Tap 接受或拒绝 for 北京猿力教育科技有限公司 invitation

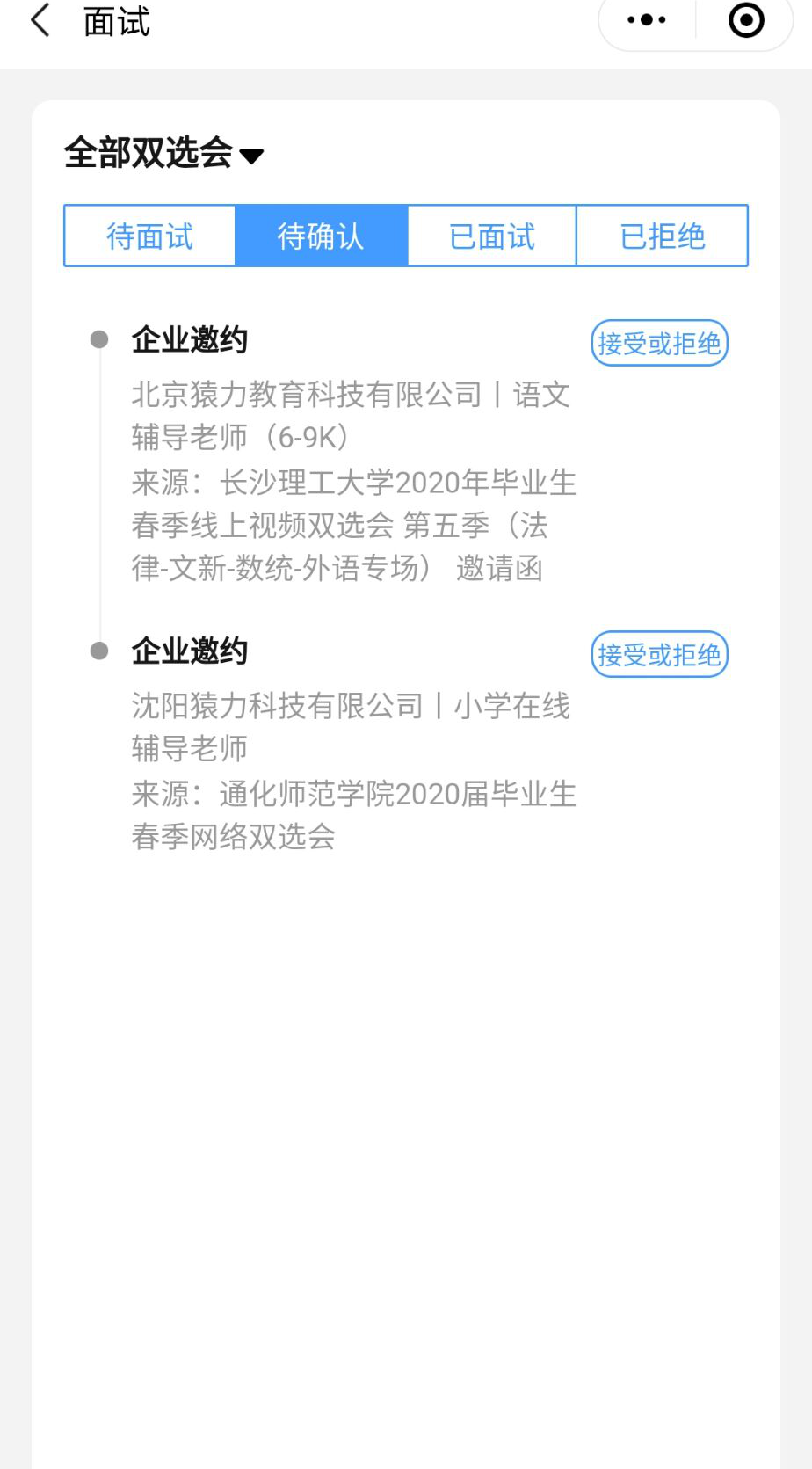(660, 343)
